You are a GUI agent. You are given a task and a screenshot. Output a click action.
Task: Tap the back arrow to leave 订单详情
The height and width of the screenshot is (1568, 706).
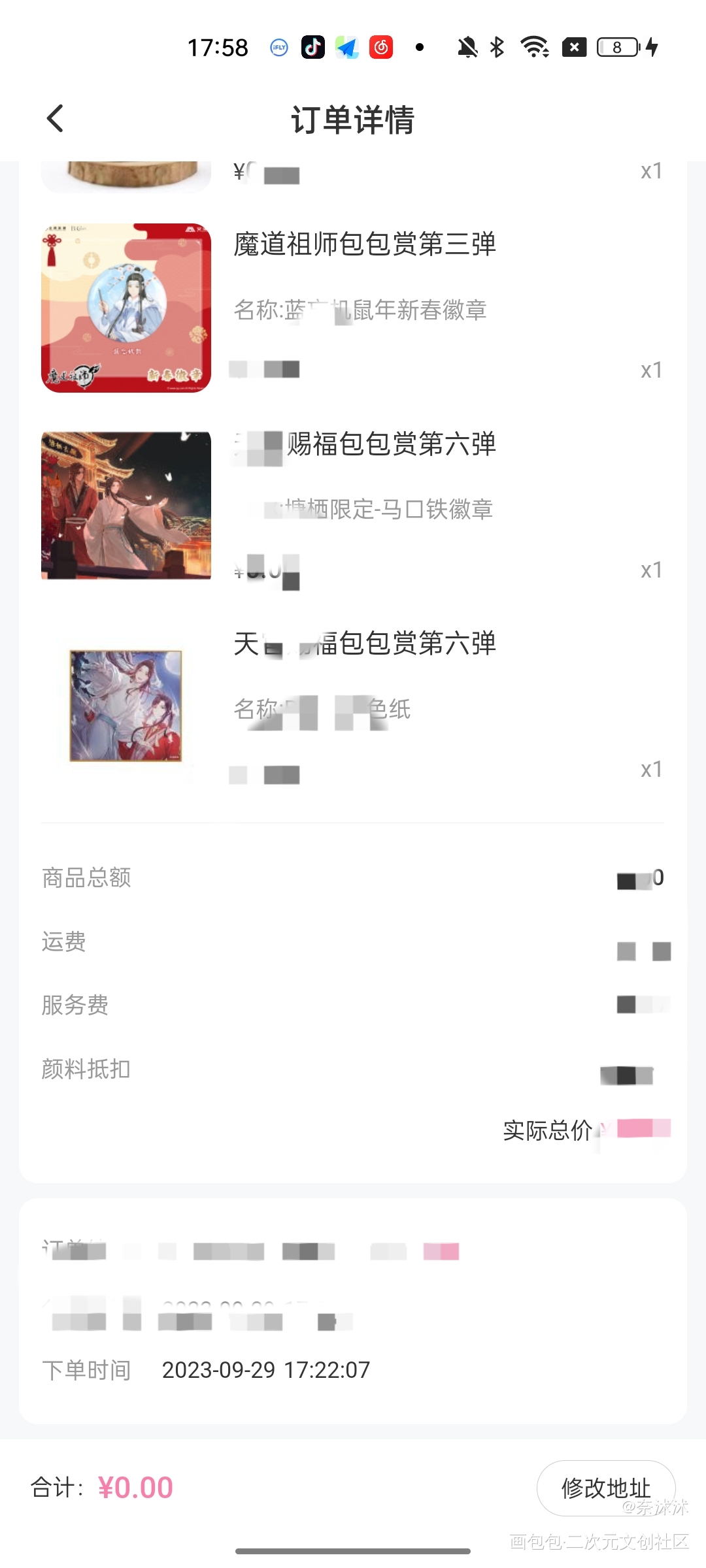pyautogui.click(x=55, y=119)
